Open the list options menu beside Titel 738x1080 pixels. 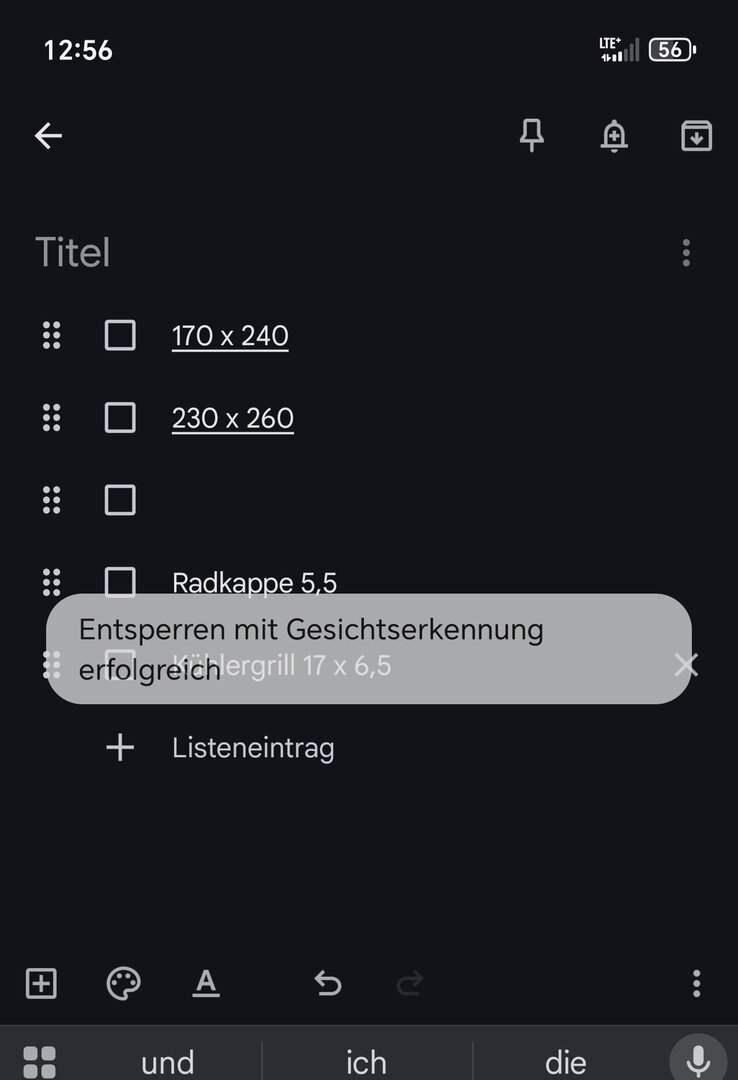(686, 252)
